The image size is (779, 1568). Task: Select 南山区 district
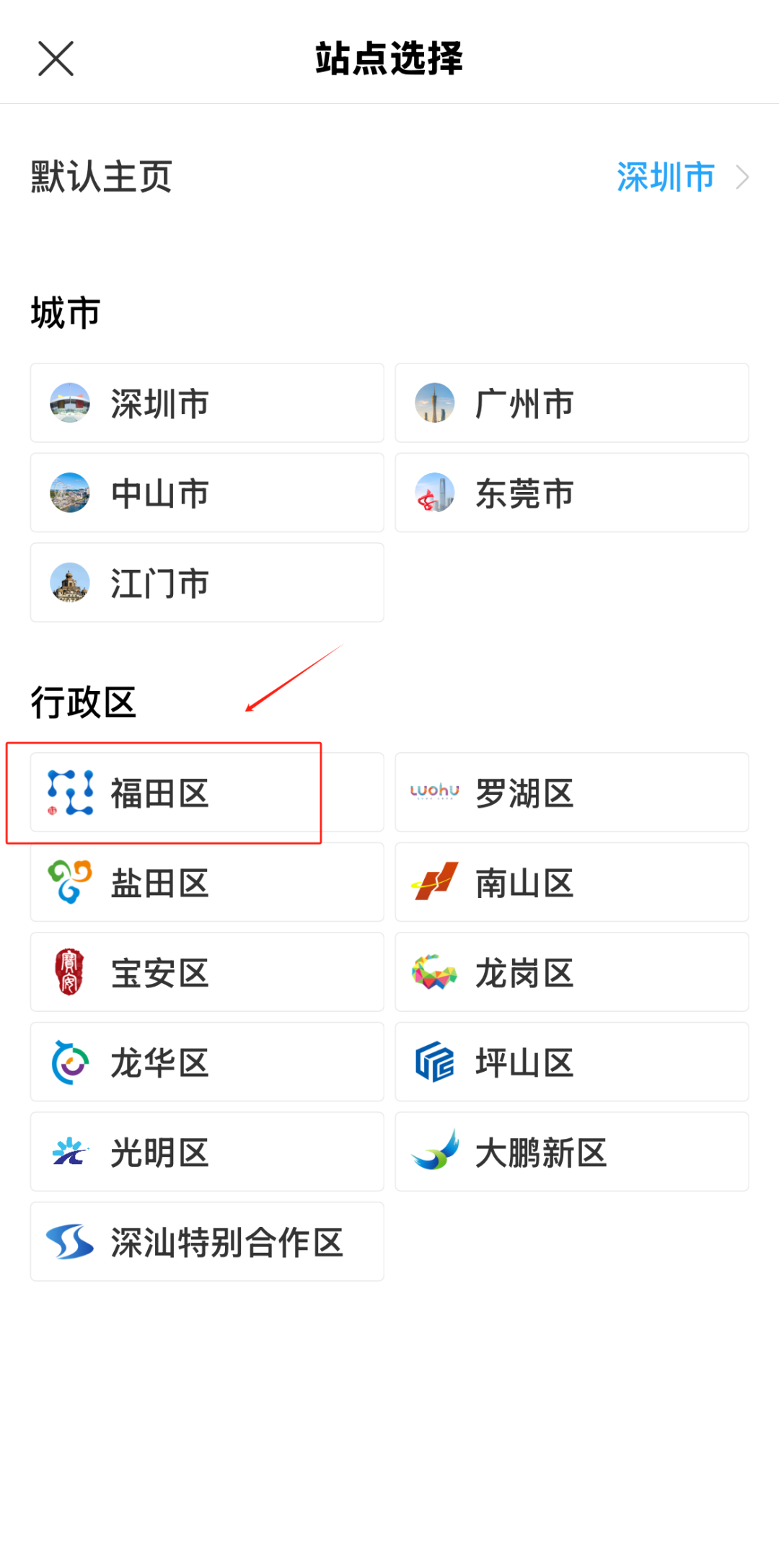[x=572, y=882]
